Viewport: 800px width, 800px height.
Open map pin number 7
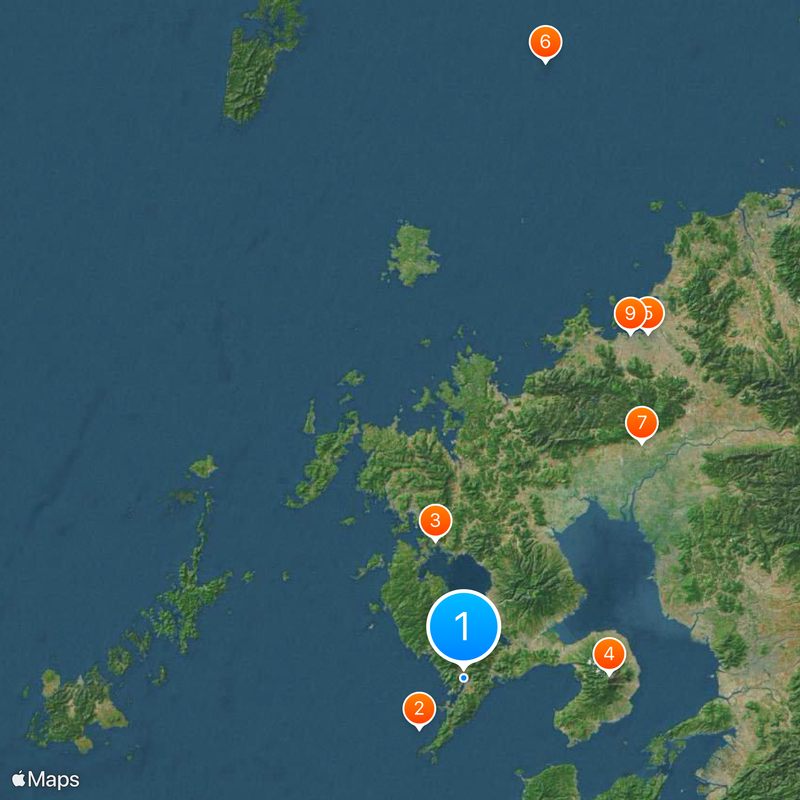tap(642, 422)
